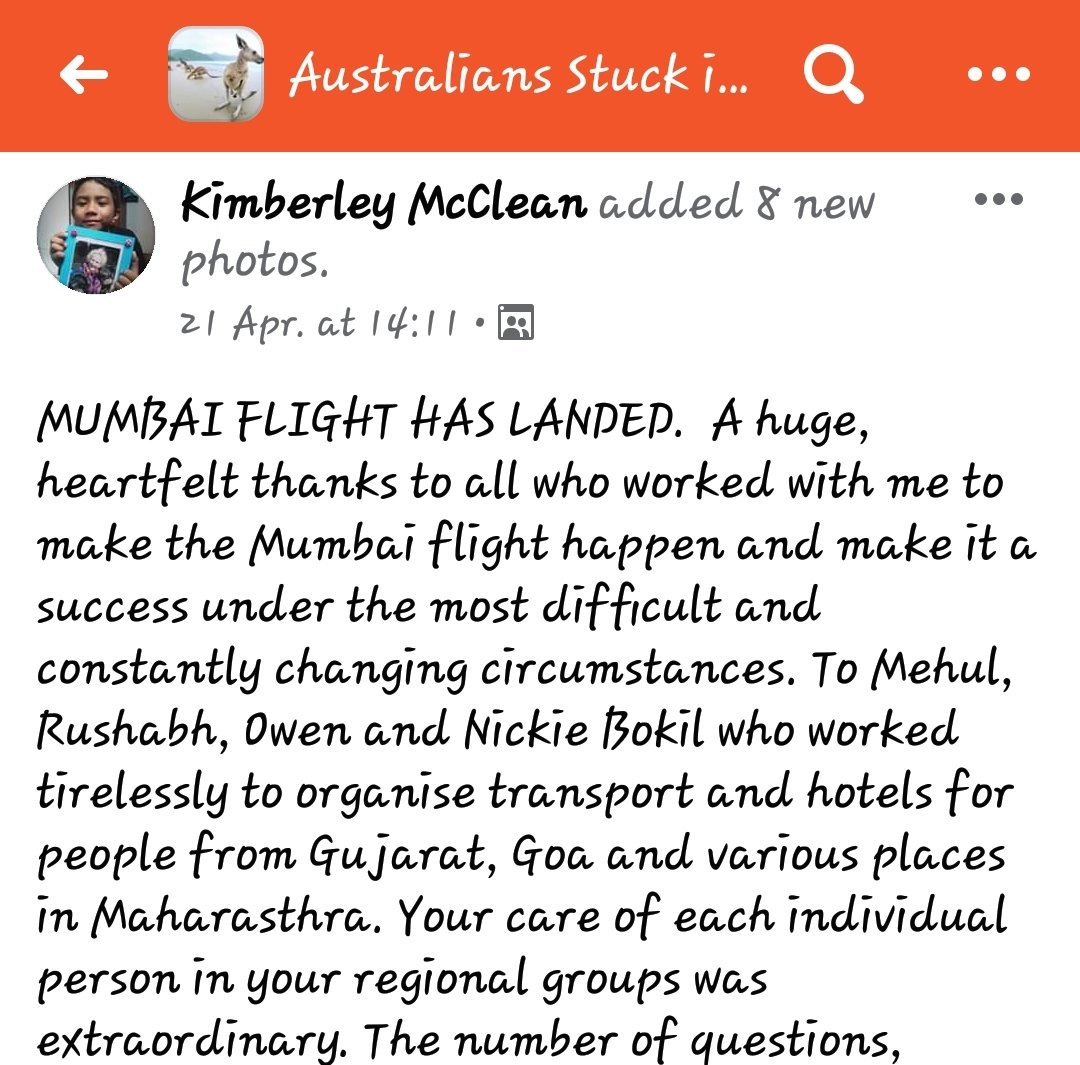View Kimberley McClean's profile picture
This screenshot has width=1080, height=1065.
pos(96,236)
